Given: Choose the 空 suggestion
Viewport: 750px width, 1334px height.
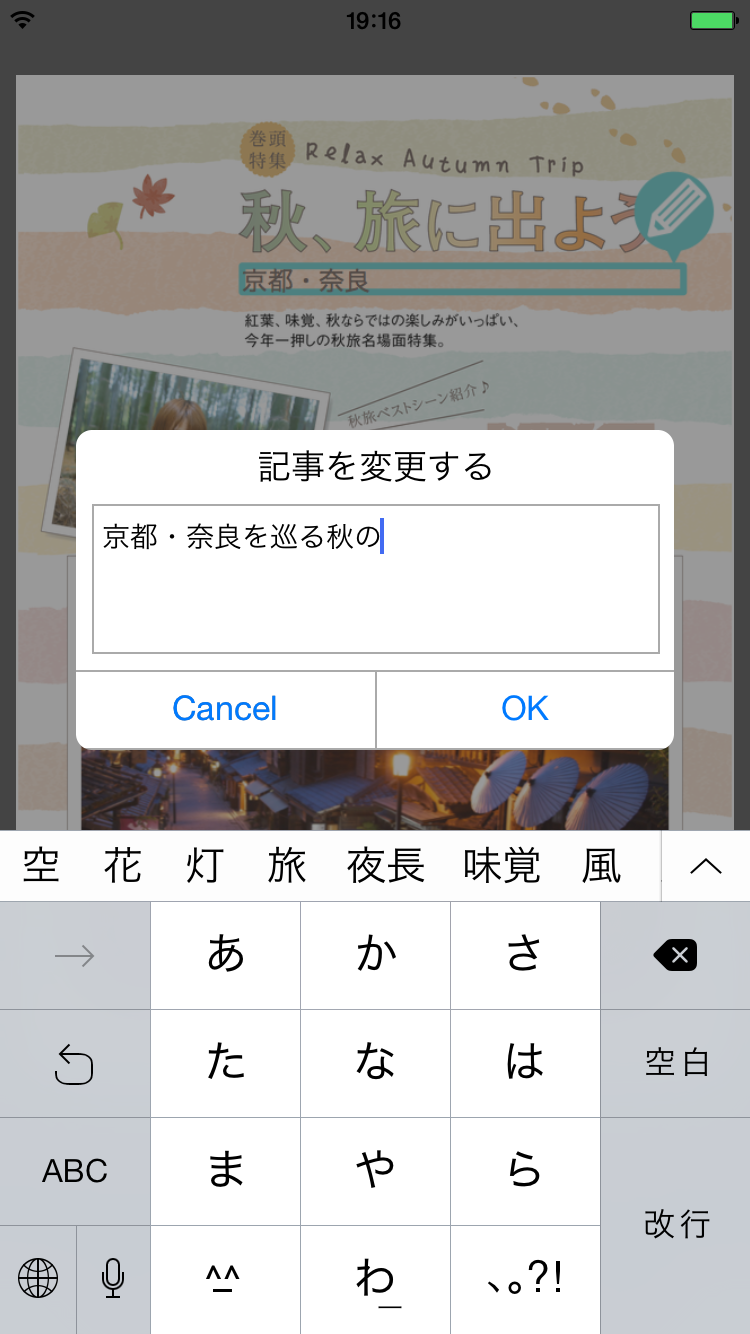Looking at the screenshot, I should (41, 866).
